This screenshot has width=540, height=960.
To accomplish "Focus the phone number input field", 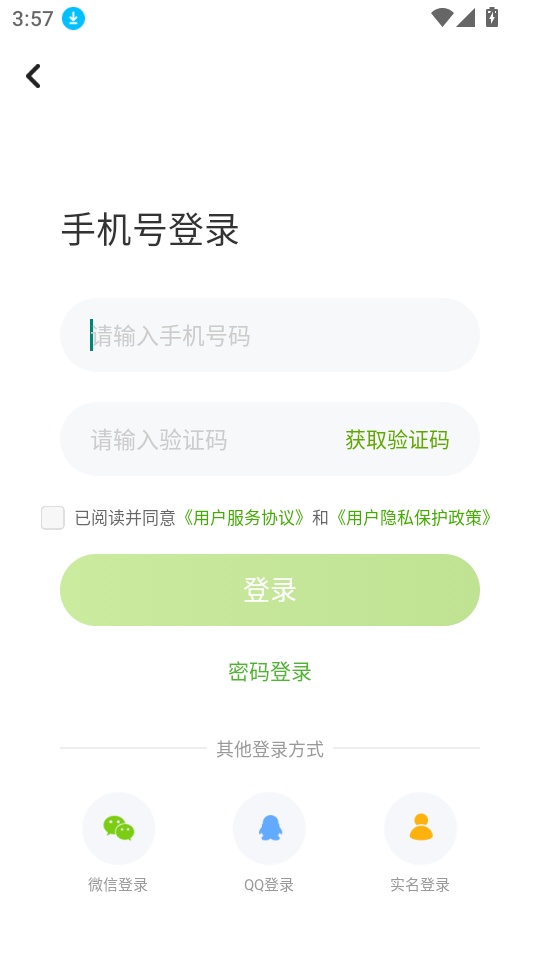I will click(269, 335).
